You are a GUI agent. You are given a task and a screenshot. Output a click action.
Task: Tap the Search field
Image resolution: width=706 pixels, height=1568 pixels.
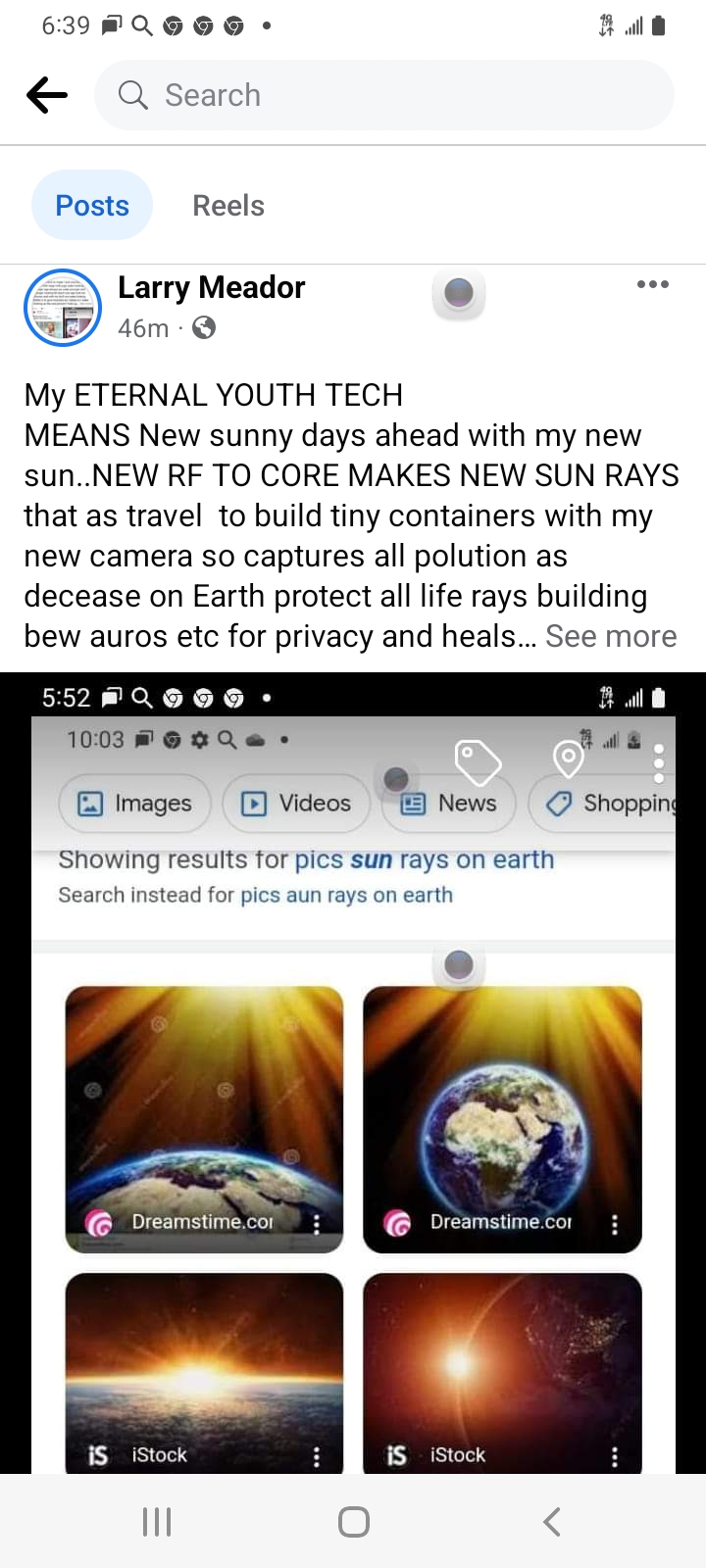[382, 95]
